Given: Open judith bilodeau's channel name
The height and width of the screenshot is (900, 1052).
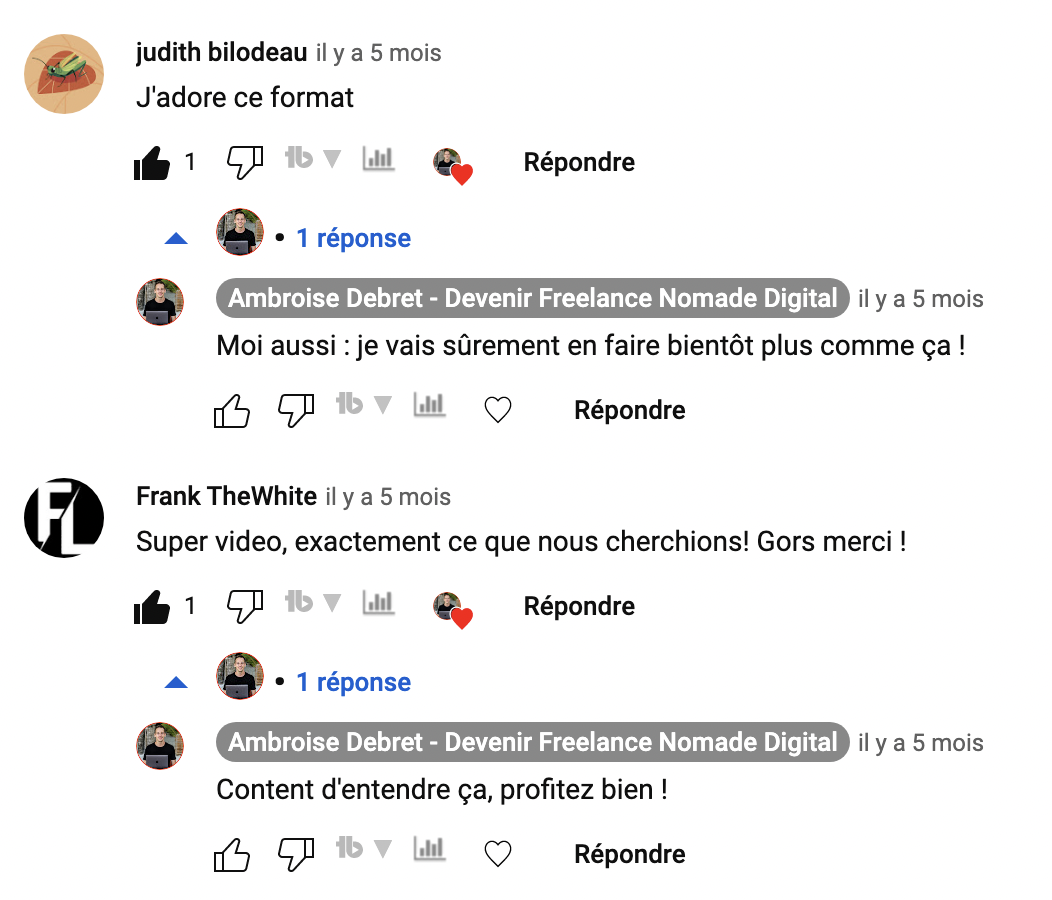Looking at the screenshot, I should (222, 52).
